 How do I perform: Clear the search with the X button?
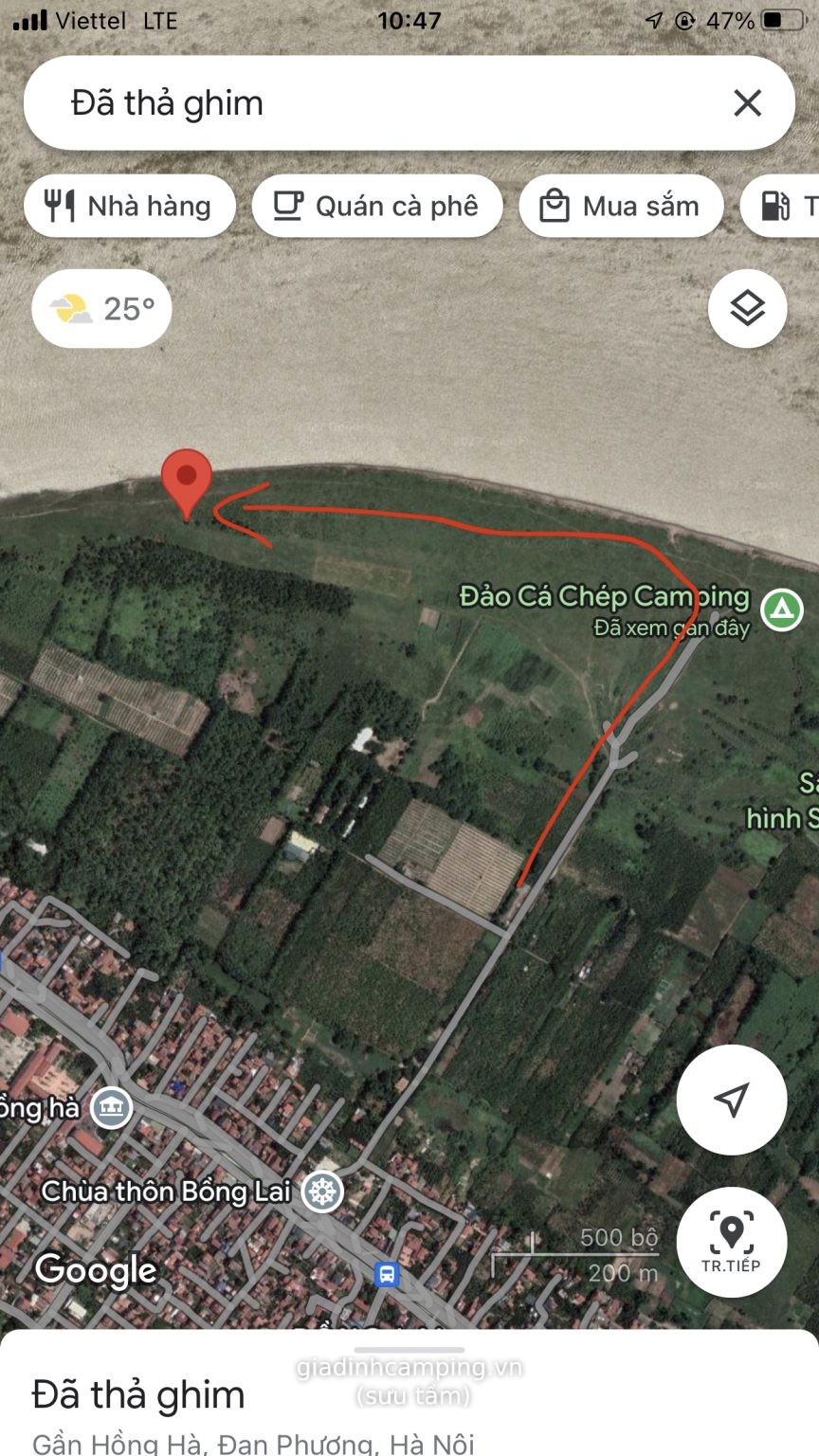point(750,102)
